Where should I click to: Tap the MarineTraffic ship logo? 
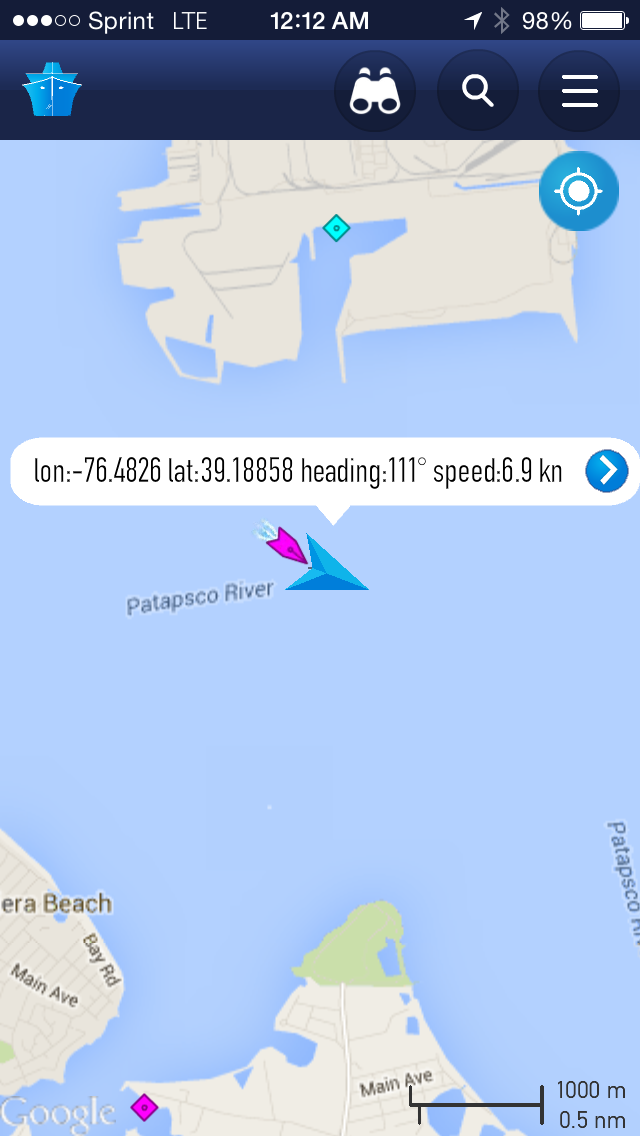tap(52, 91)
